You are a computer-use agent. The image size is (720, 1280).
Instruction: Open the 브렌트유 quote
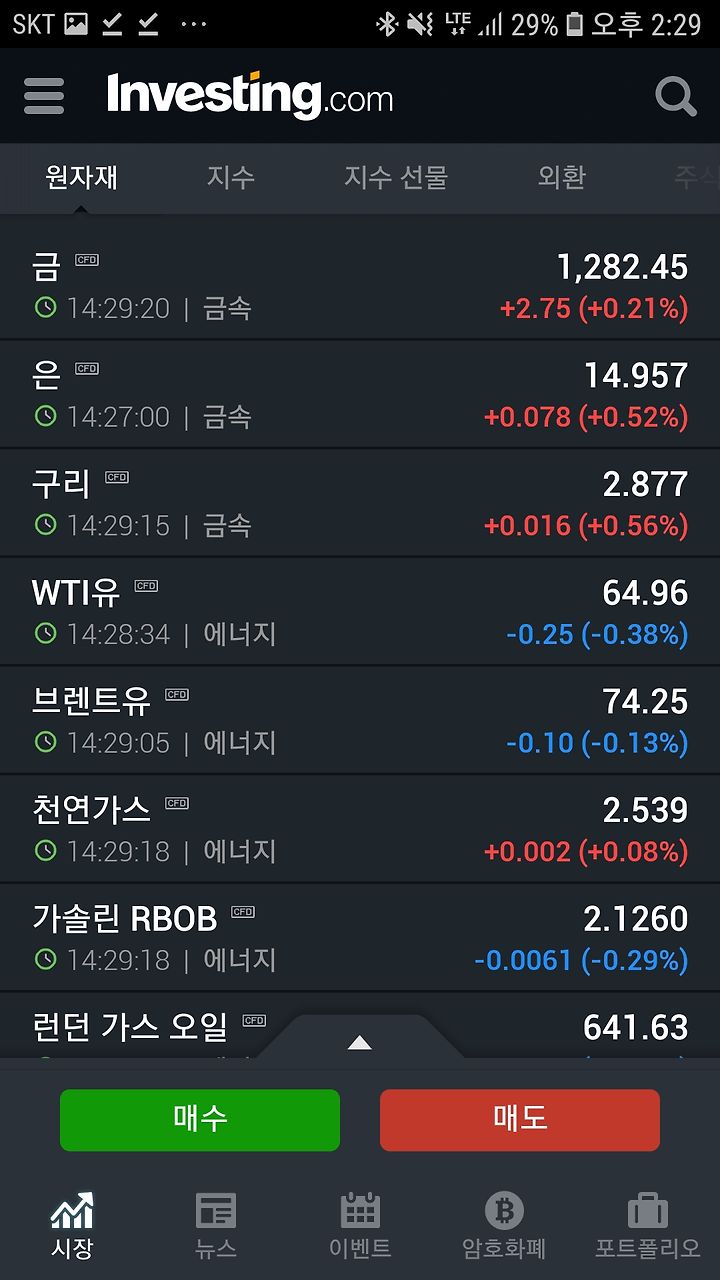360,721
